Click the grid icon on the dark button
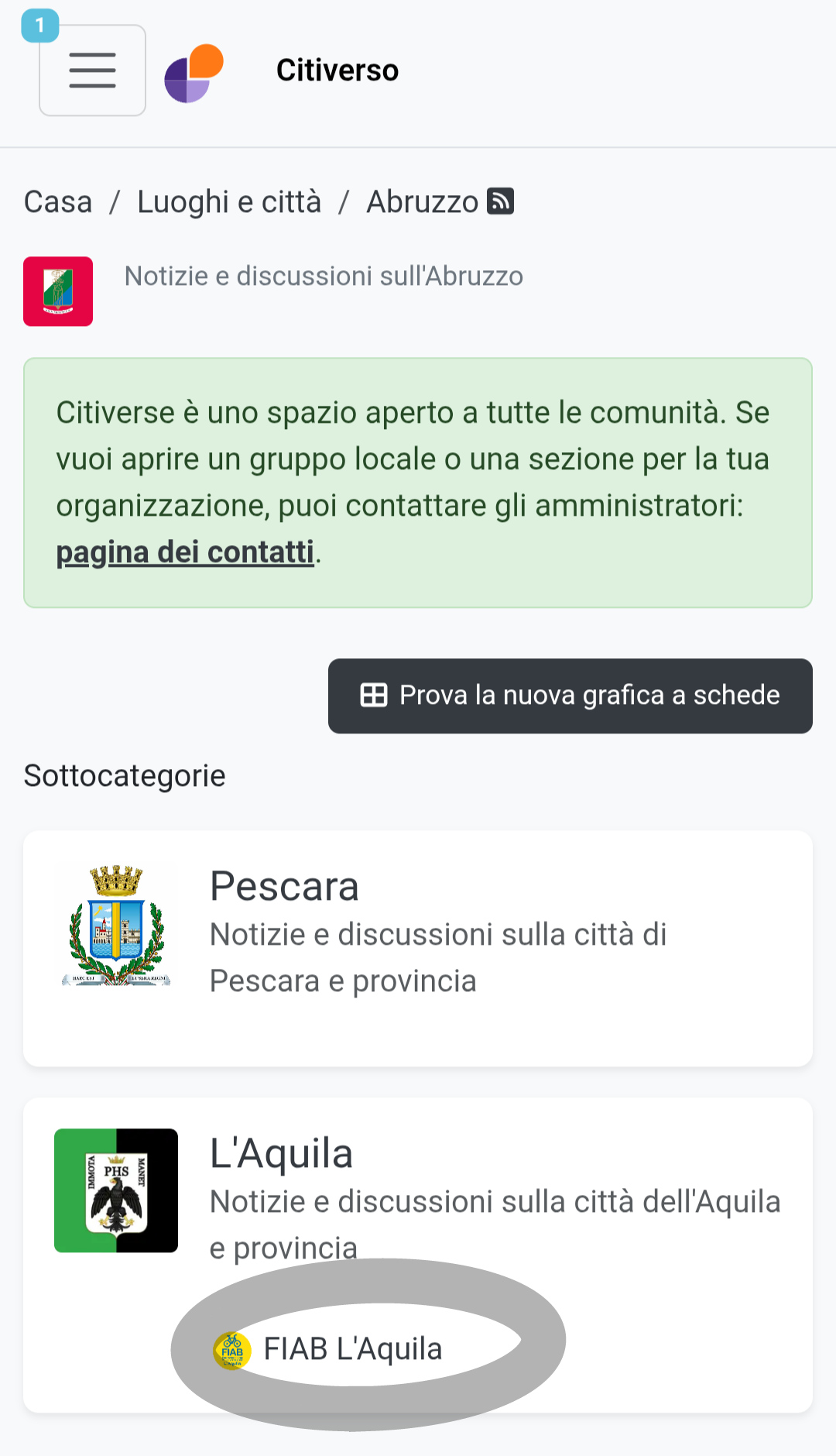This screenshot has width=836, height=1456. point(375,695)
